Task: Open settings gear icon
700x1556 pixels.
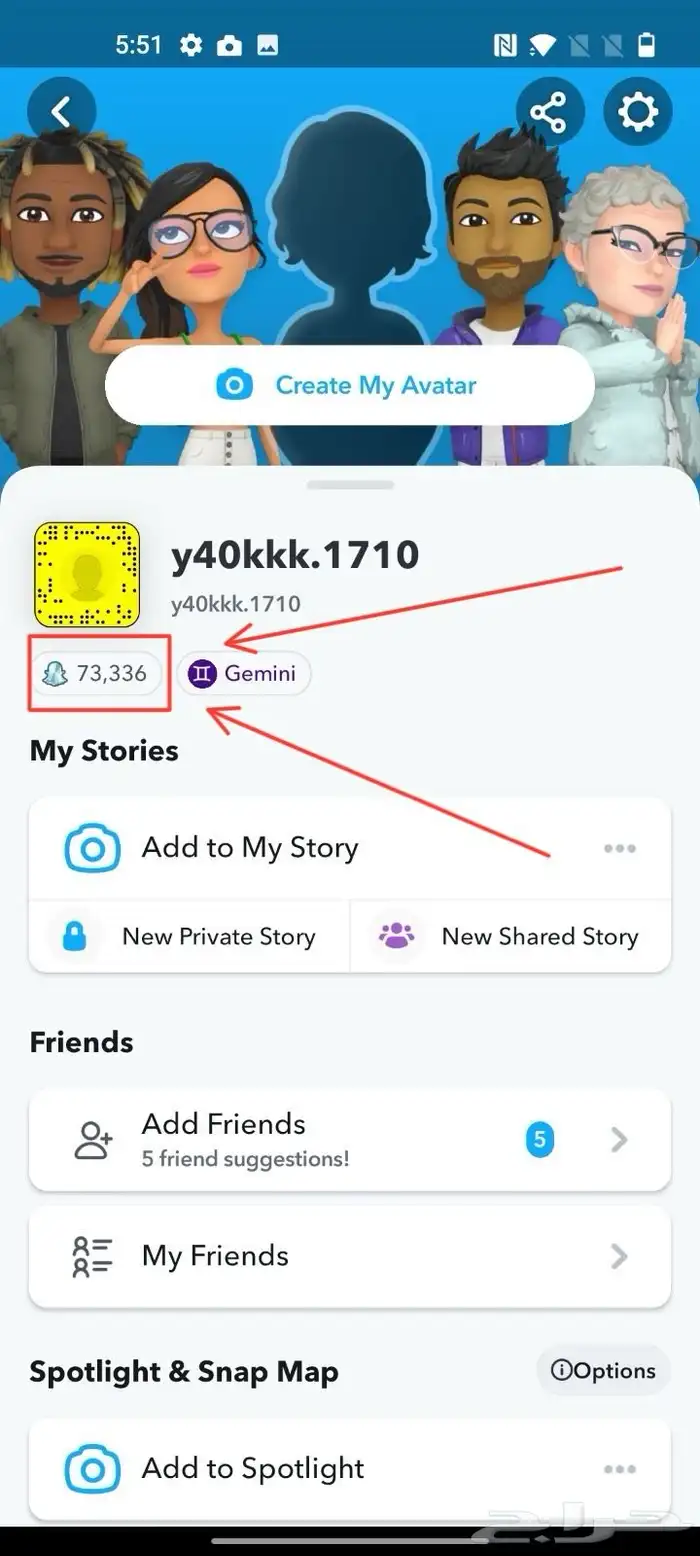Action: click(x=638, y=112)
